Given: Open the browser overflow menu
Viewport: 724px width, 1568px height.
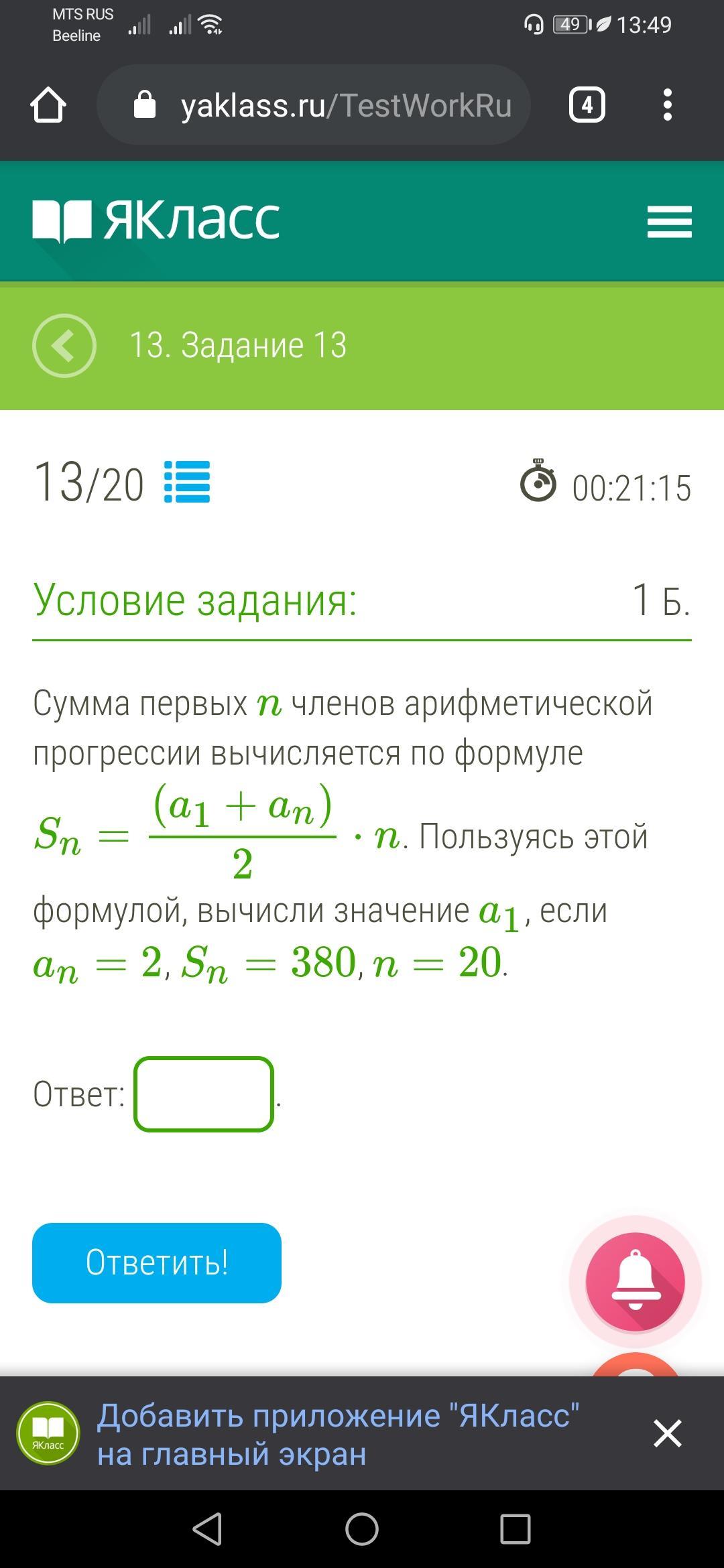Looking at the screenshot, I should [667, 105].
